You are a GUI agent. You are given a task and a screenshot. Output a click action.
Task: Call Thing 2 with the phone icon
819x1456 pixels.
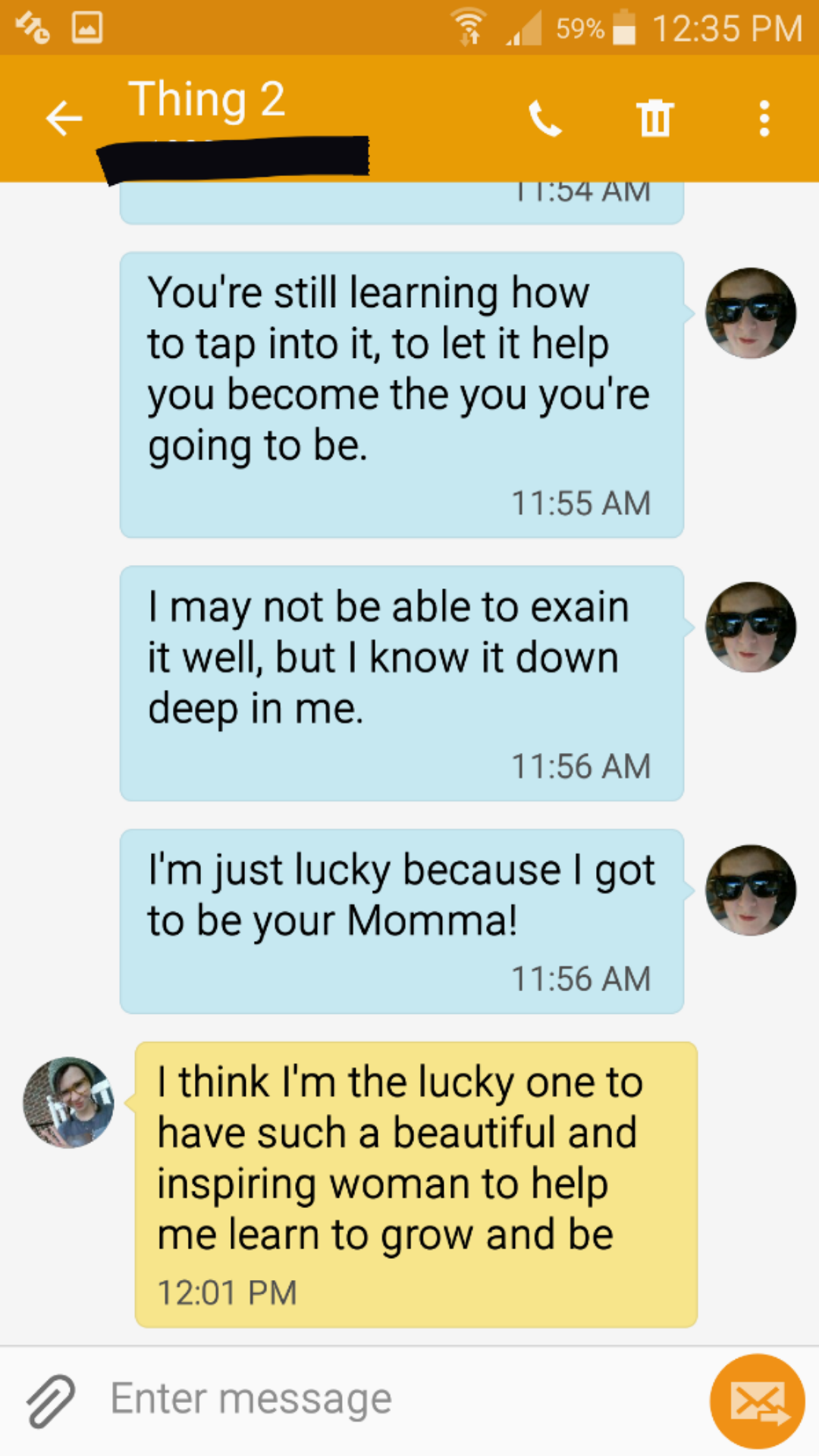(544, 119)
